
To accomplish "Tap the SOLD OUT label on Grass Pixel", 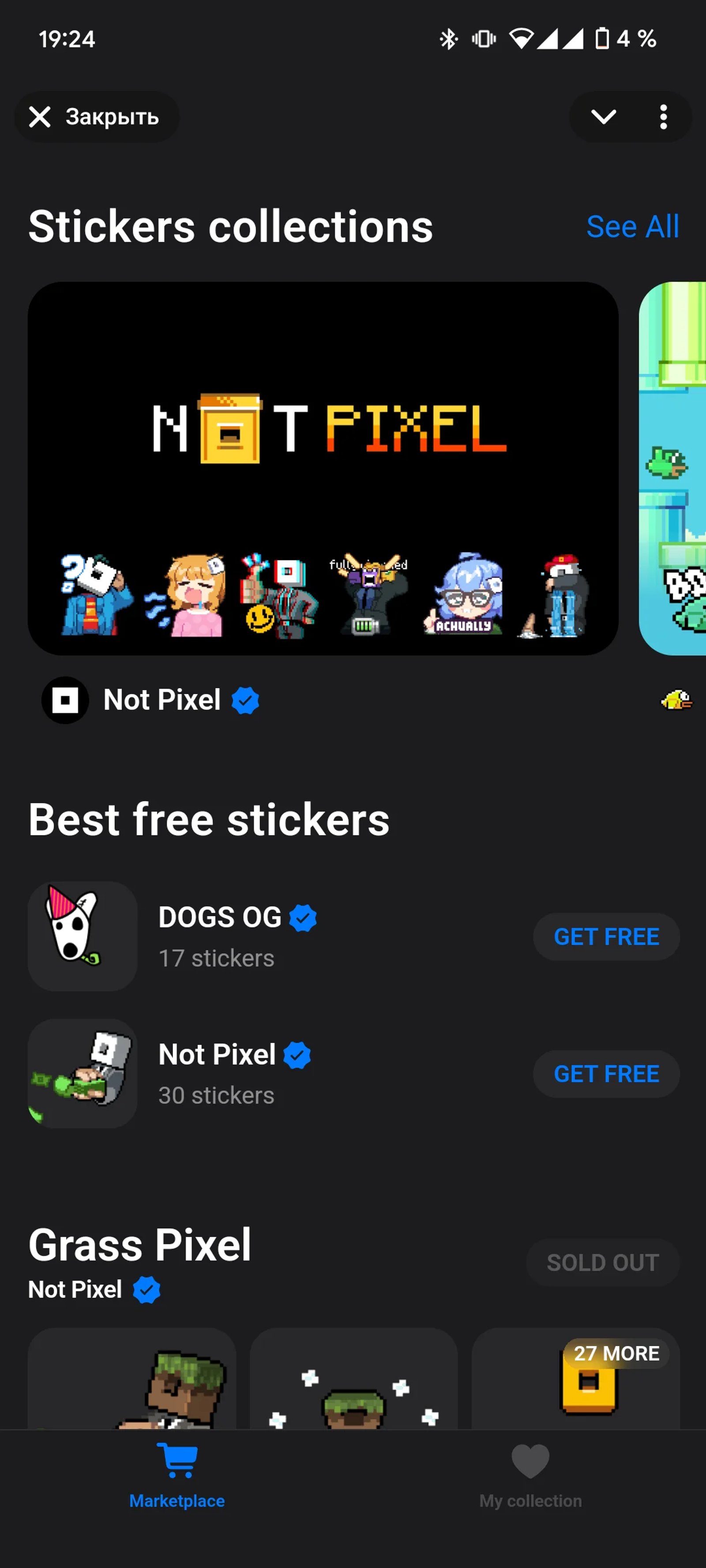I will click(x=602, y=1262).
